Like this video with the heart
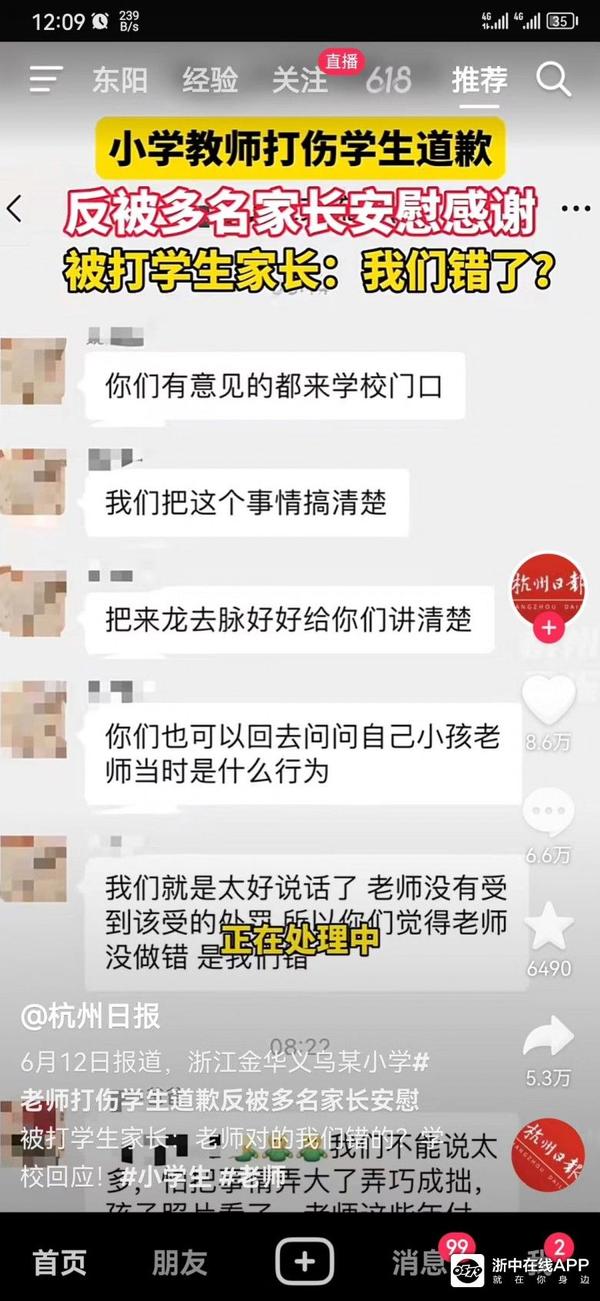Viewport: 600px width, 1301px height. (549, 702)
